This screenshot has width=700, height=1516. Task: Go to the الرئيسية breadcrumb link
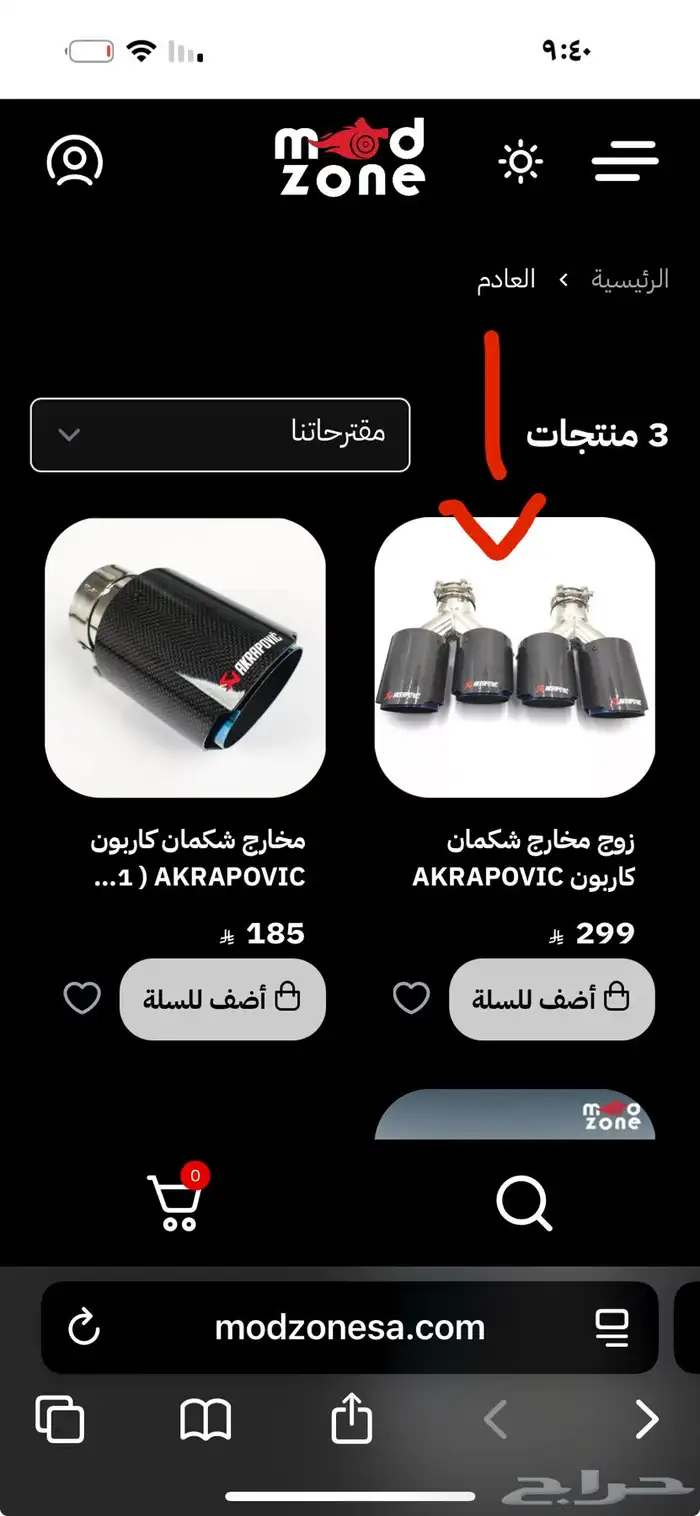pos(629,279)
